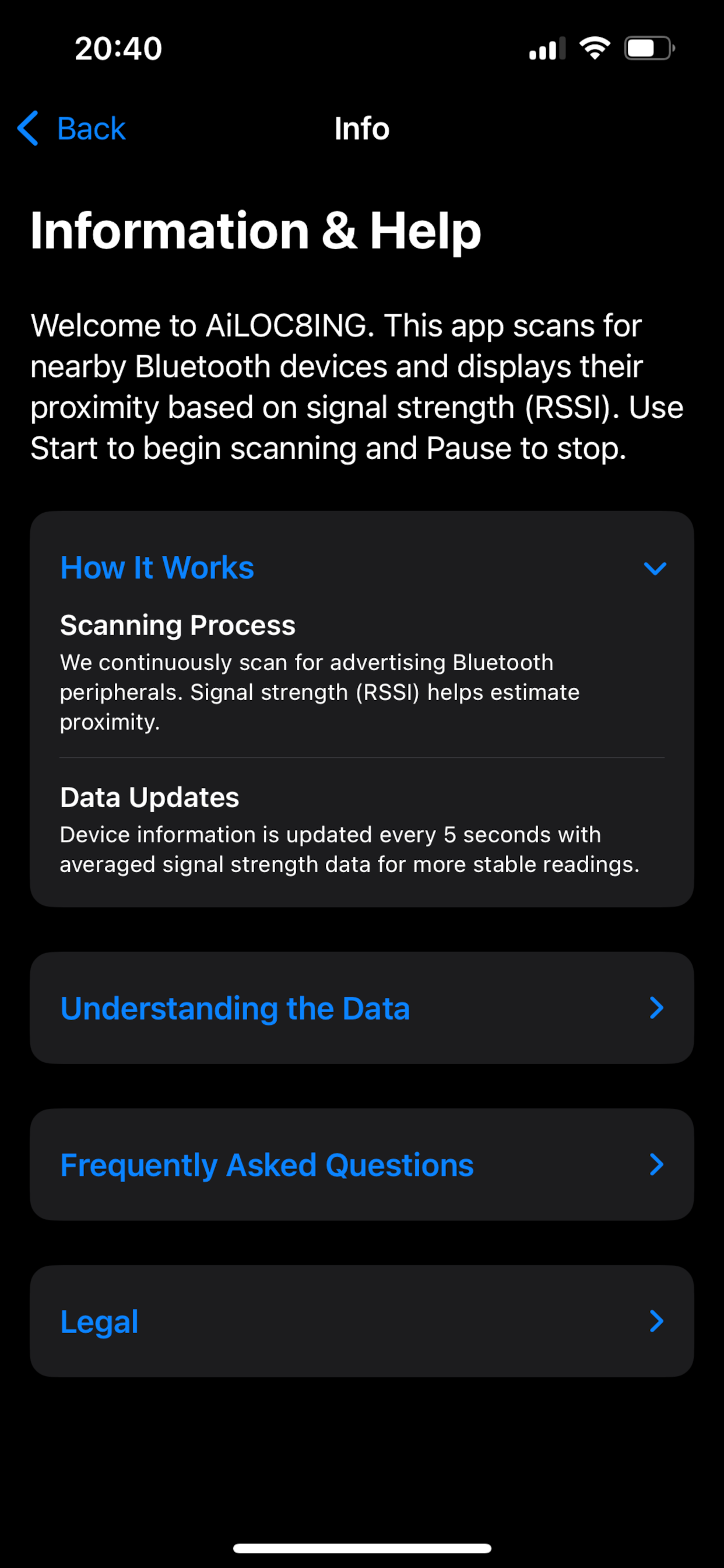Image resolution: width=724 pixels, height=1568 pixels.
Task: Tap the downward chevron on How It Works
Action: (655, 569)
